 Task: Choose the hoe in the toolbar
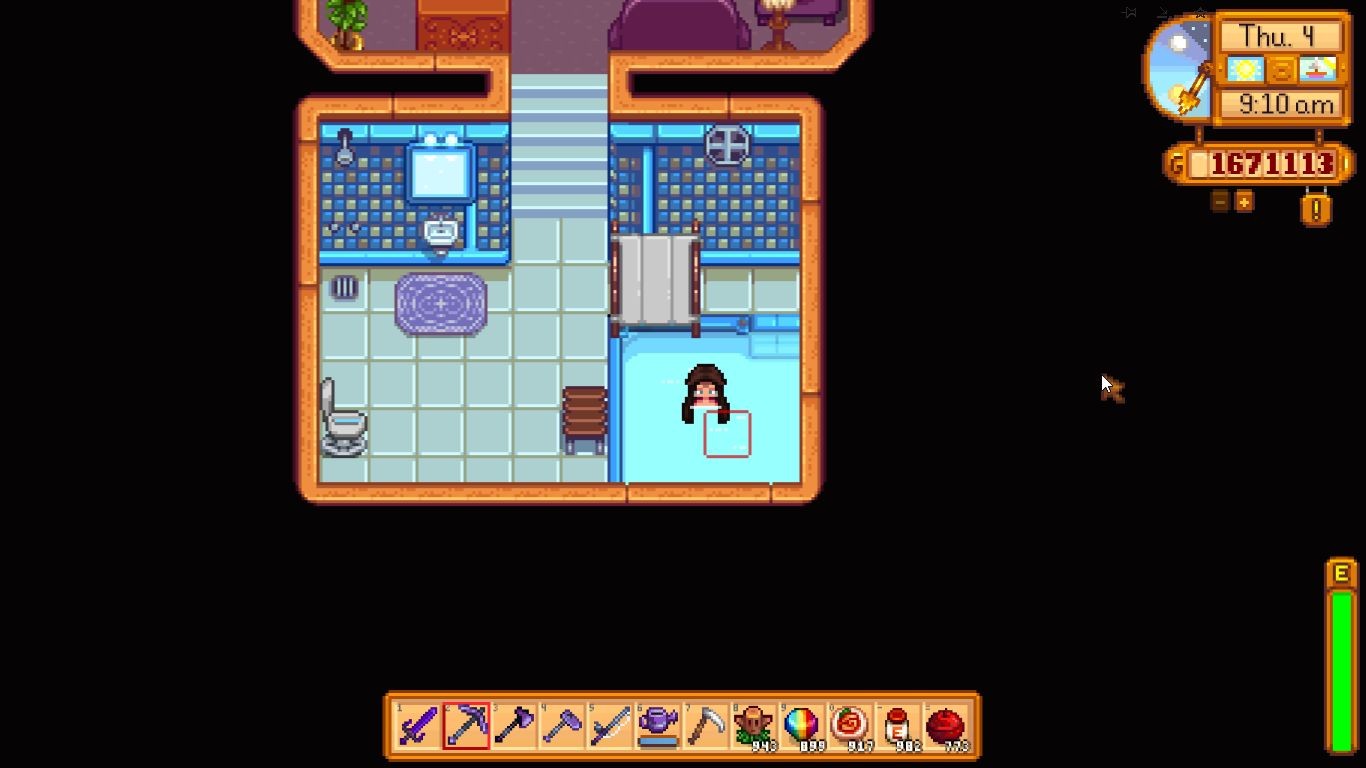pyautogui.click(x=562, y=725)
